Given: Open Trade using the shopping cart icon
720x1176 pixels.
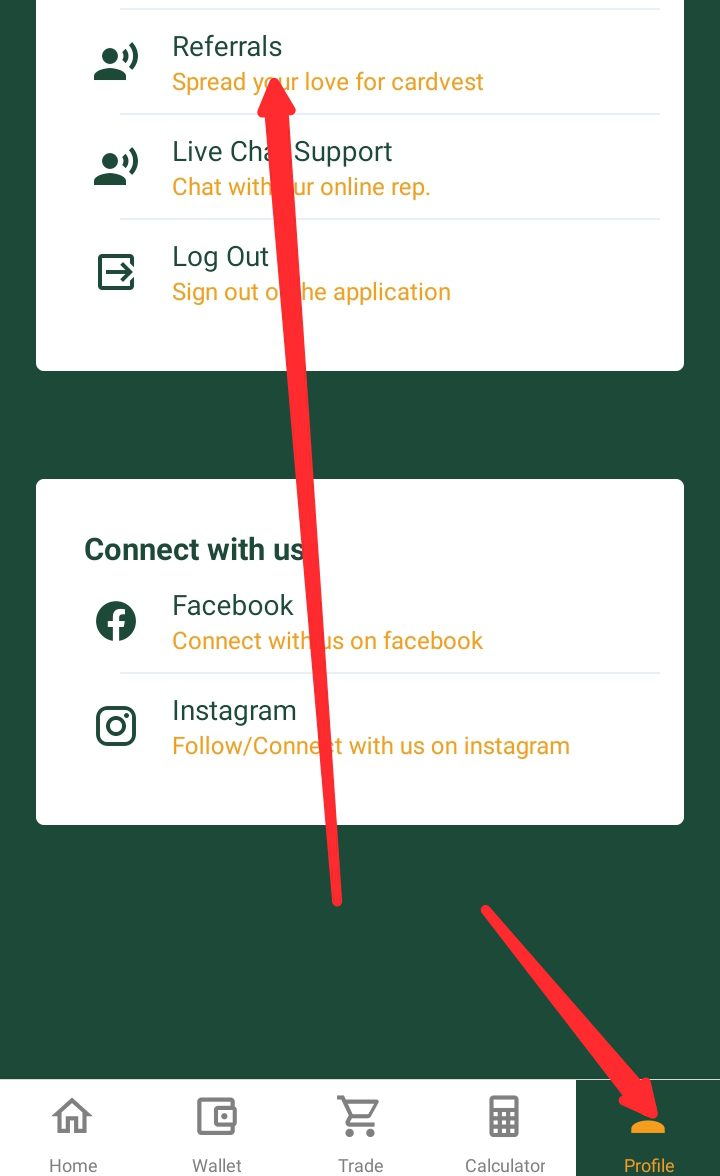Looking at the screenshot, I should click(x=360, y=1115).
